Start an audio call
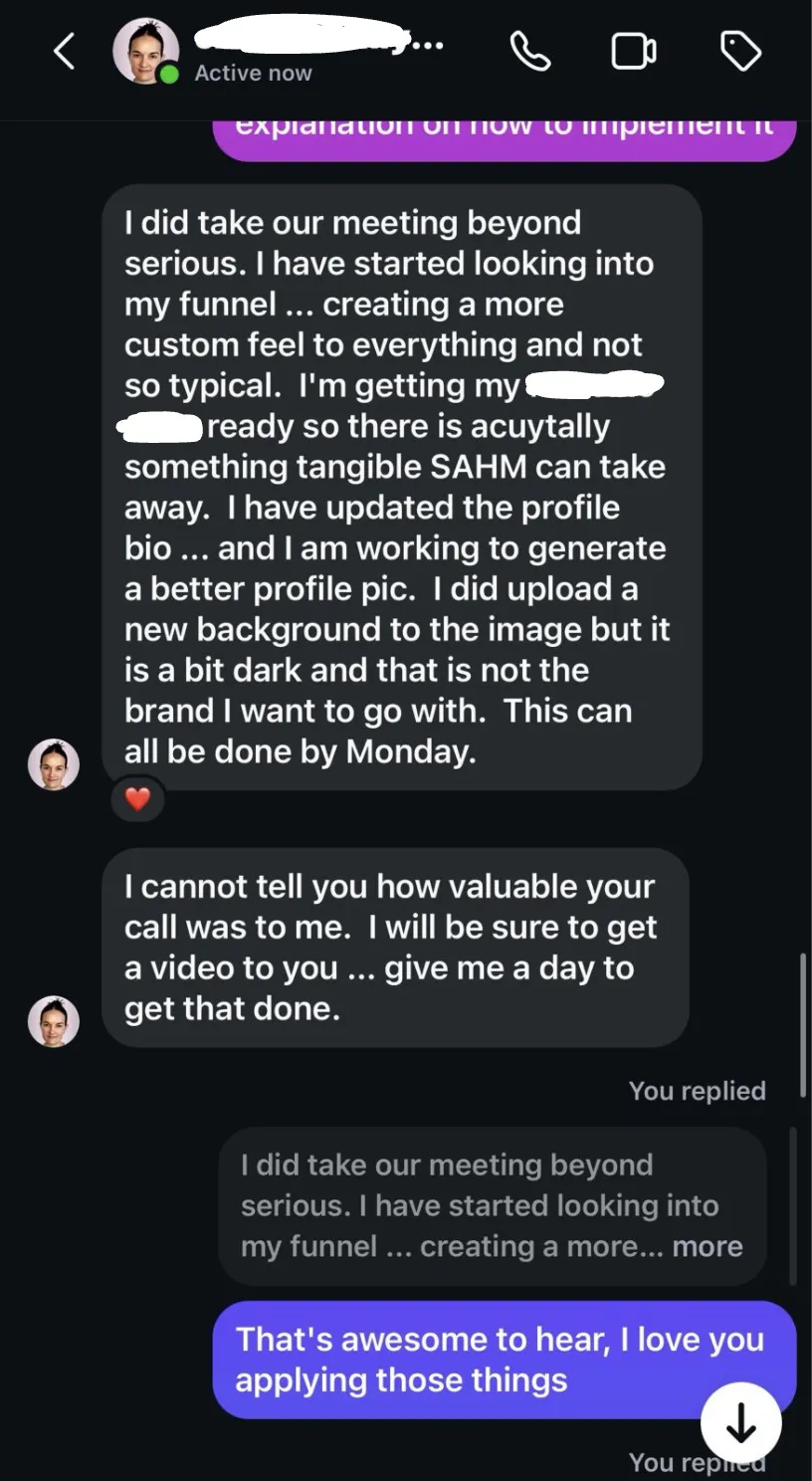 529,52
